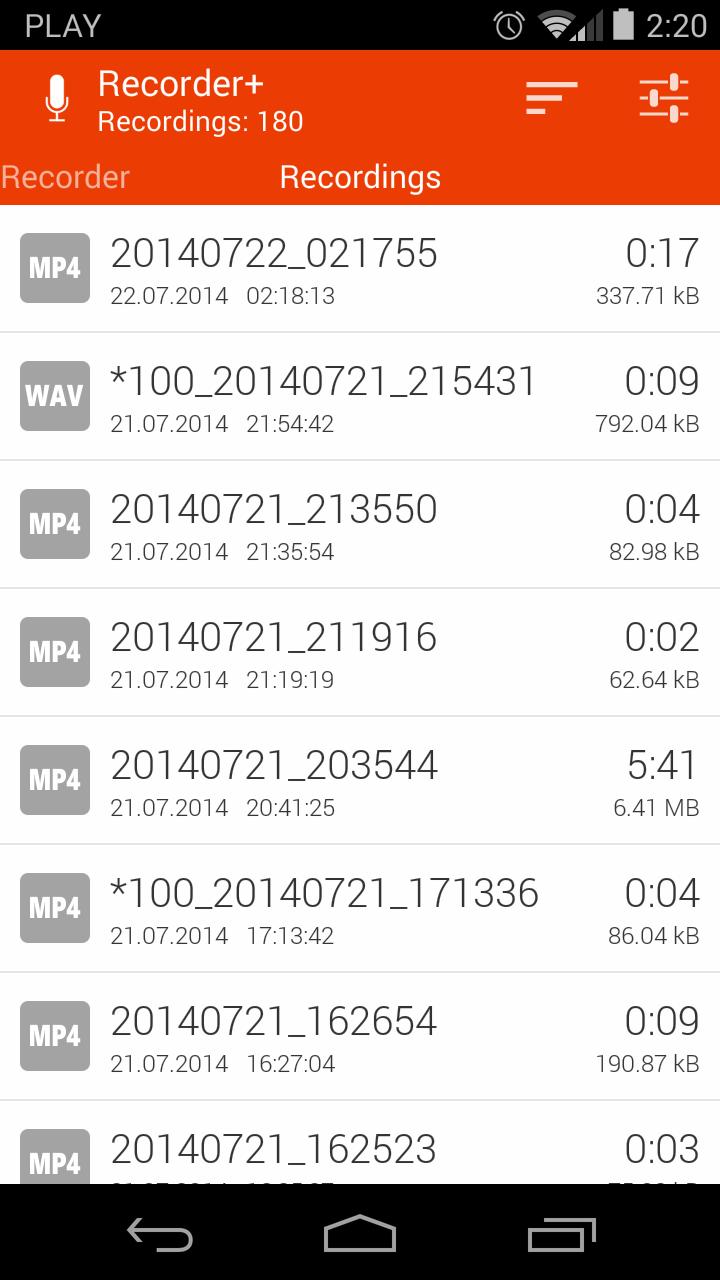Image resolution: width=720 pixels, height=1280 pixels.
Task: Select recording 20140721_211916
Action: (360, 652)
